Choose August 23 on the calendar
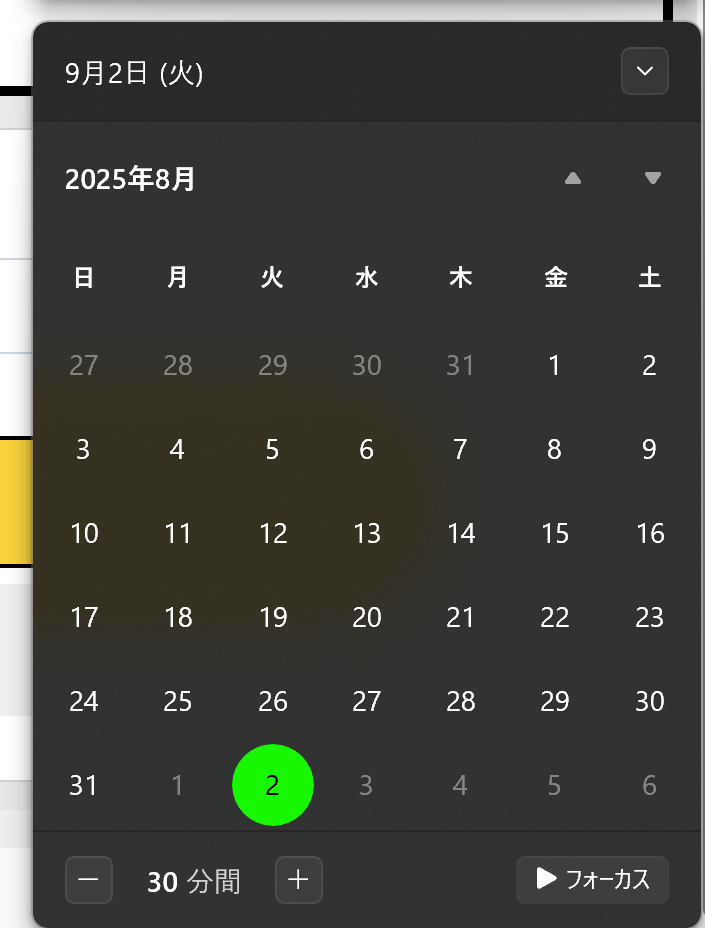 coord(649,617)
